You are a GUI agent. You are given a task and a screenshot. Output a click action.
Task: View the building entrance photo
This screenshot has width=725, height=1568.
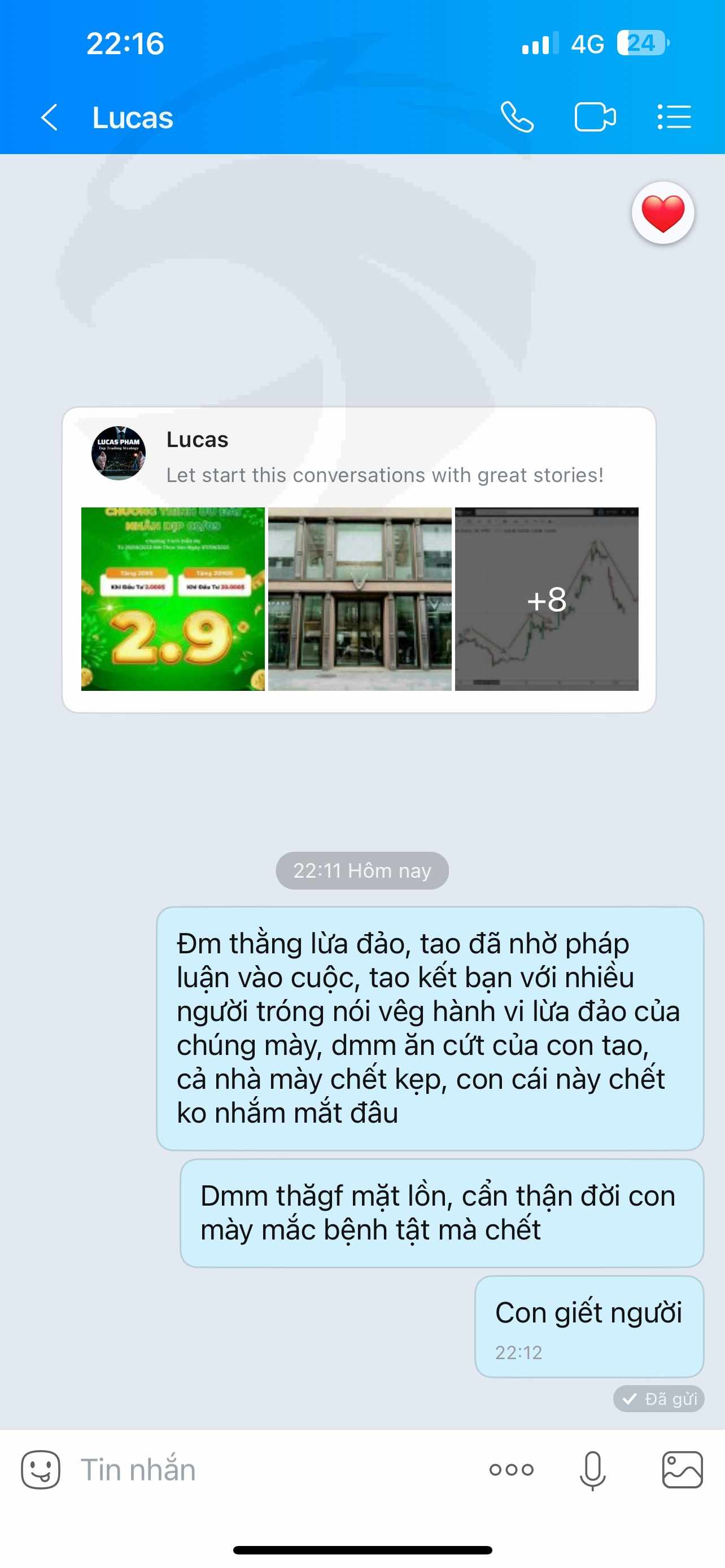click(x=360, y=599)
